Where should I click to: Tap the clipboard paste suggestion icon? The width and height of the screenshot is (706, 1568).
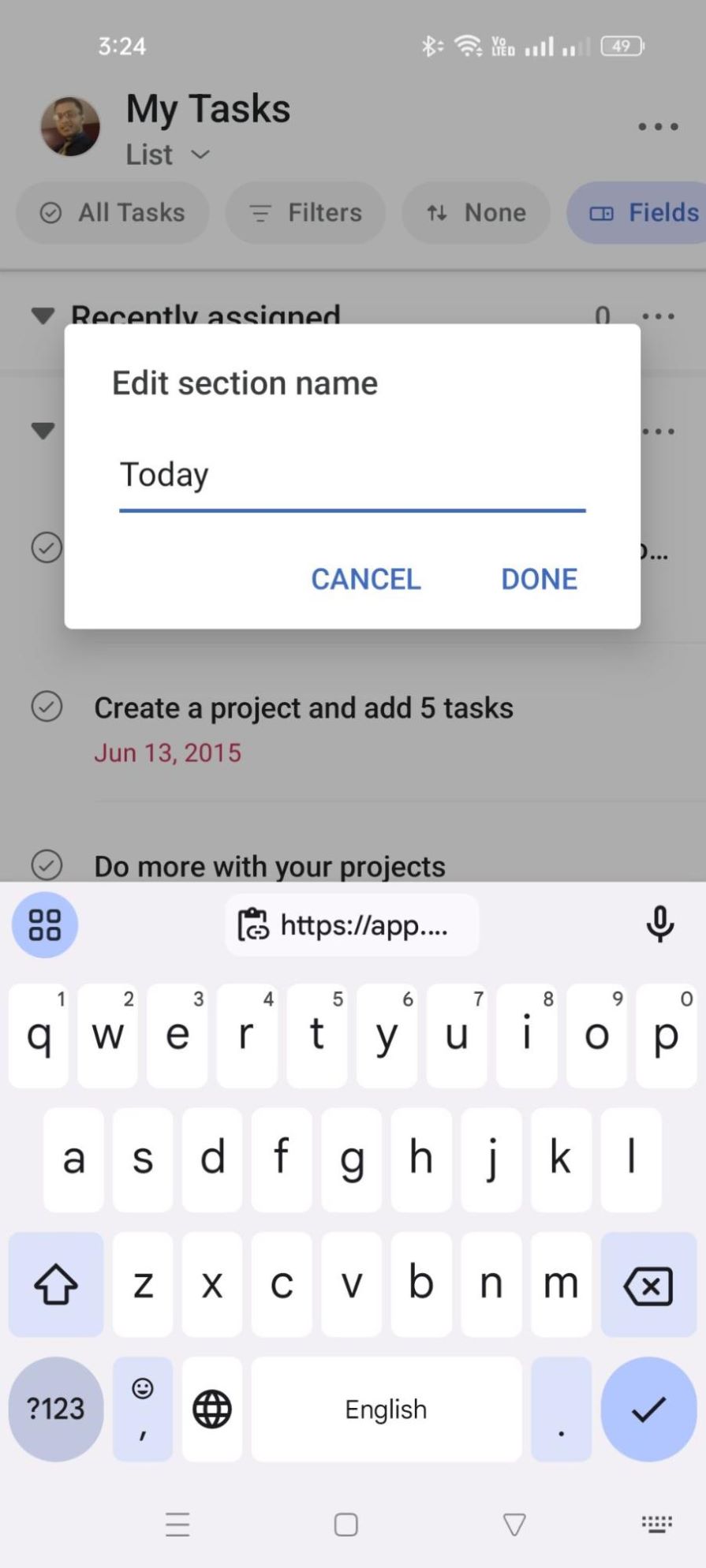tap(253, 924)
